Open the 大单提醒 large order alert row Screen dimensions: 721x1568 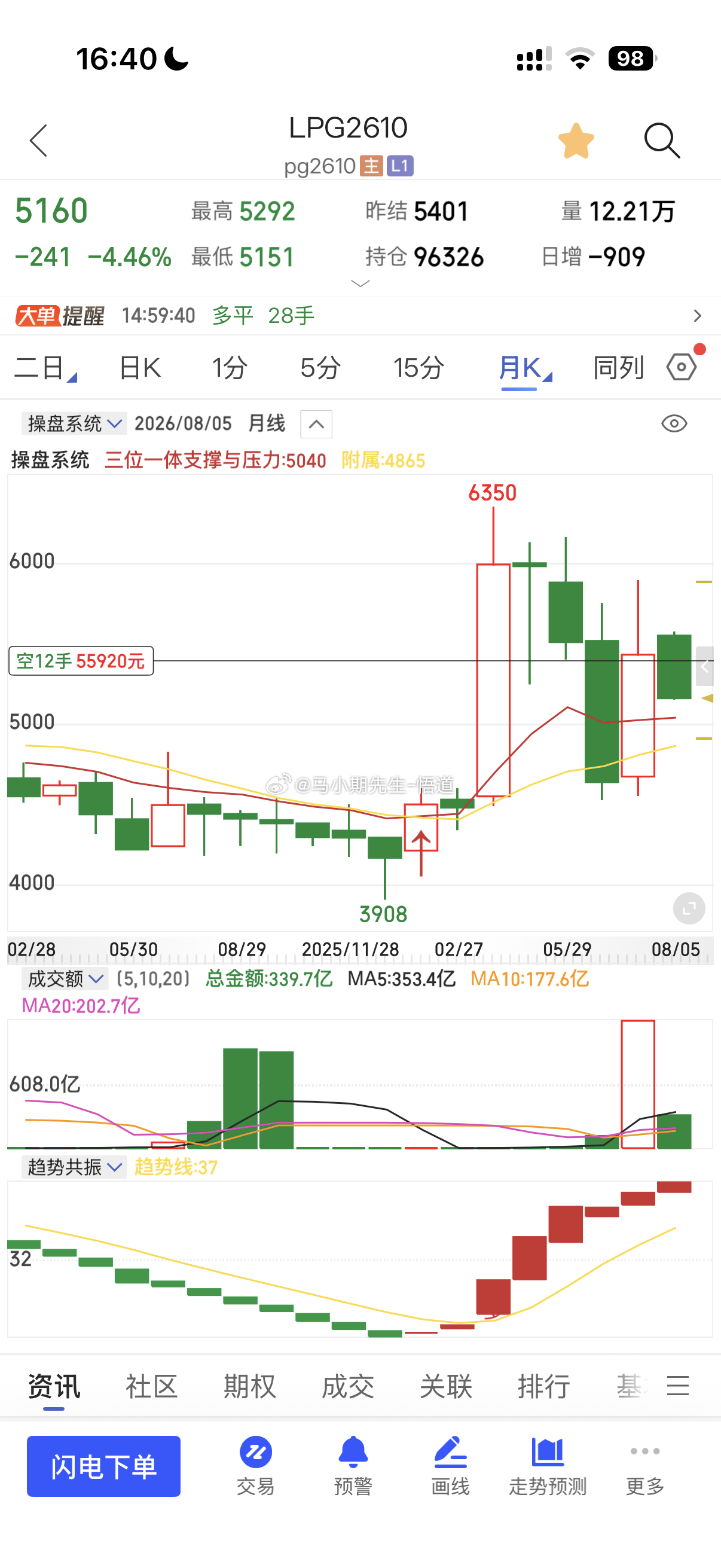pos(360,316)
